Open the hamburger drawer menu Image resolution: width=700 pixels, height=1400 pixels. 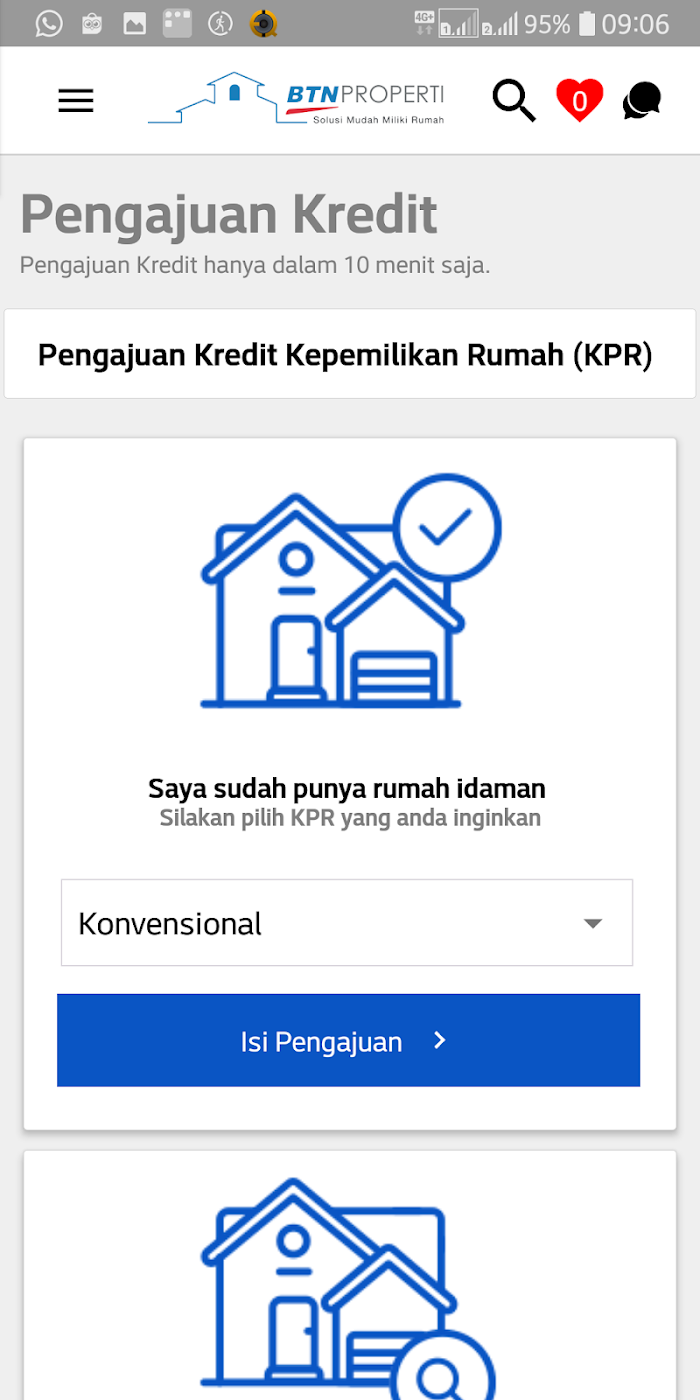click(x=76, y=101)
